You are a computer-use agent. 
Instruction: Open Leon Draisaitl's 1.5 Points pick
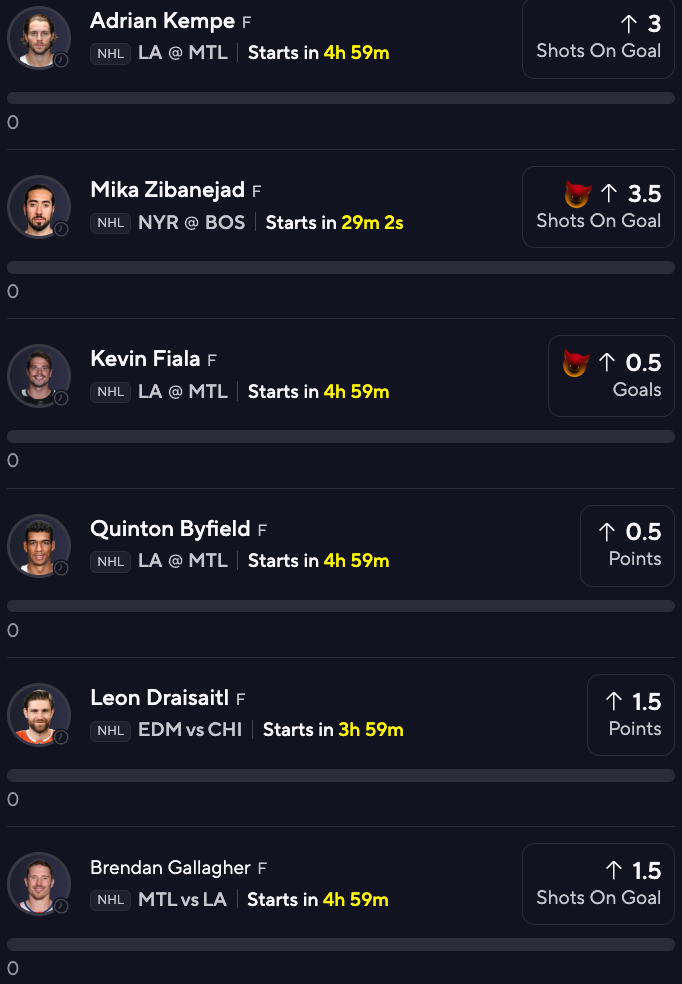tap(630, 715)
